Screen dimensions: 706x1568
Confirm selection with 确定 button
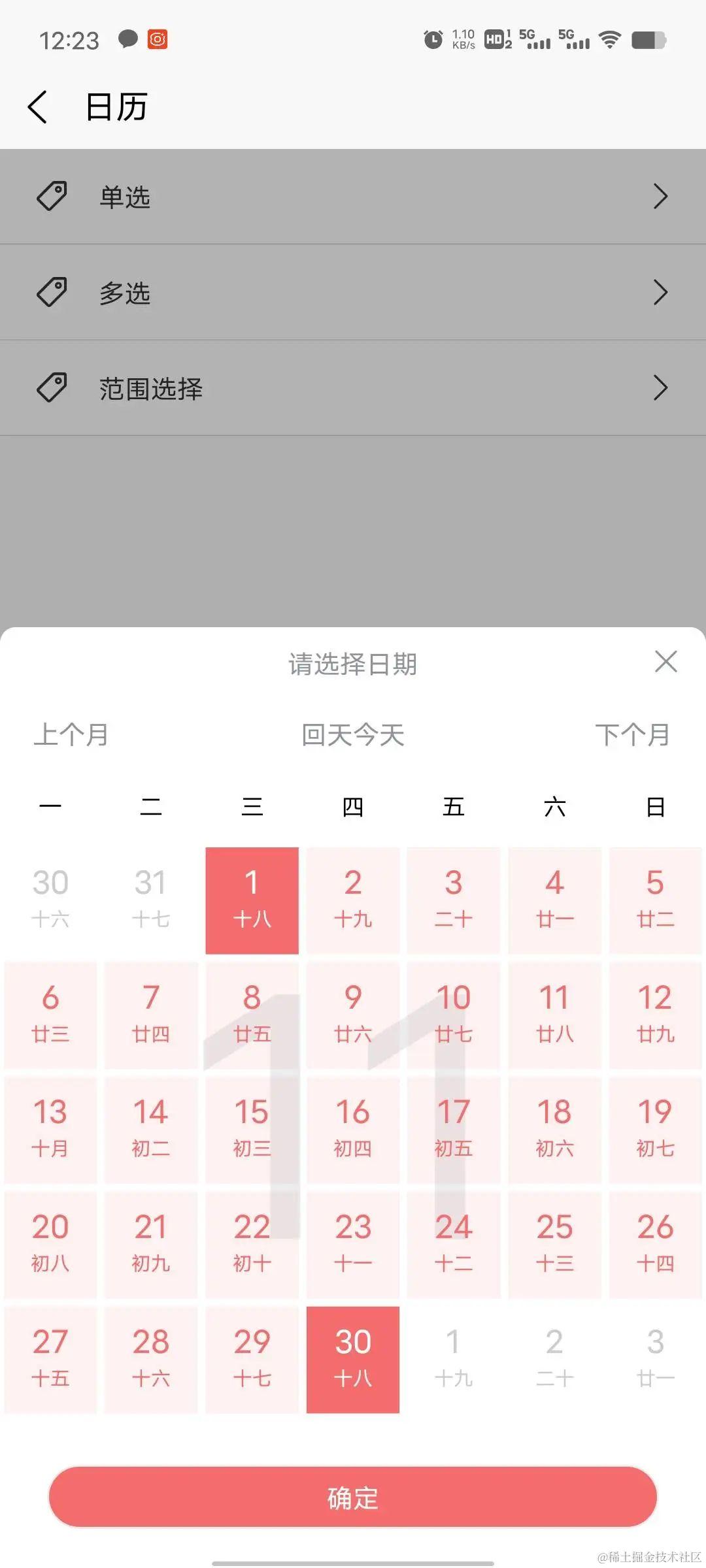(352, 1496)
